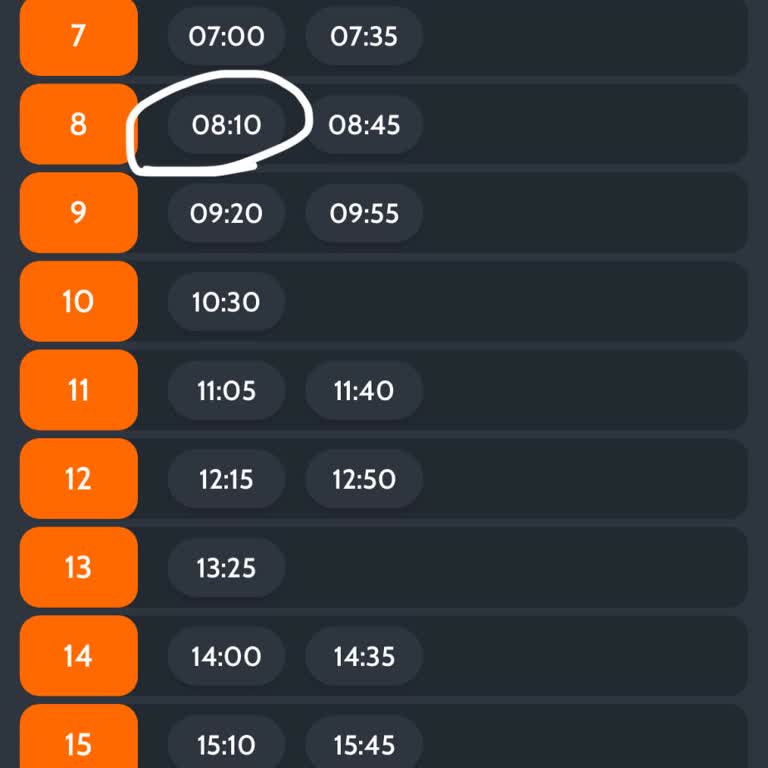Pick the 13:25 departure
This screenshot has width=768, height=768.
tap(227, 568)
